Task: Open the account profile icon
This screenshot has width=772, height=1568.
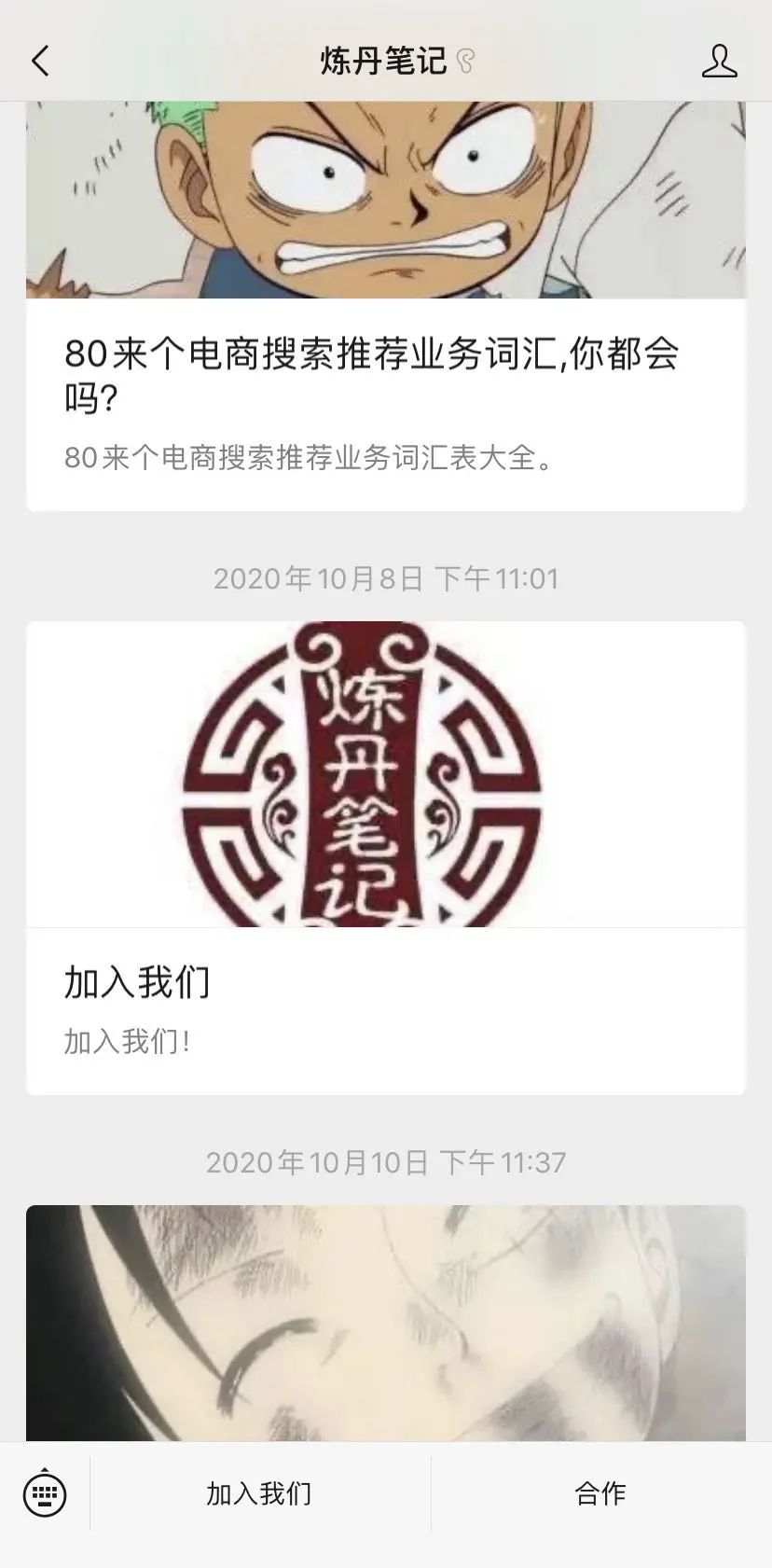Action: click(719, 62)
